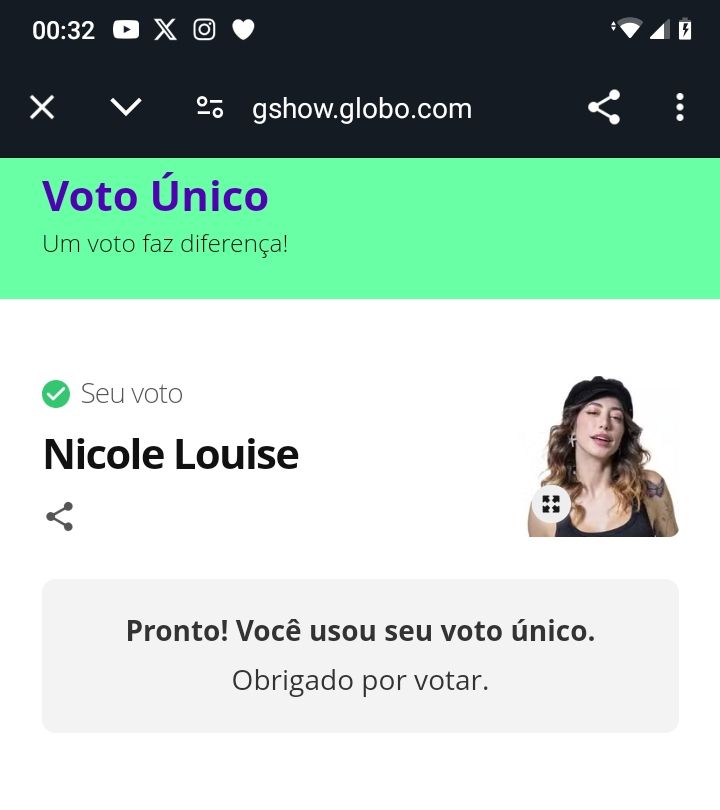Minimize the tab with the down chevron

pyautogui.click(x=126, y=108)
